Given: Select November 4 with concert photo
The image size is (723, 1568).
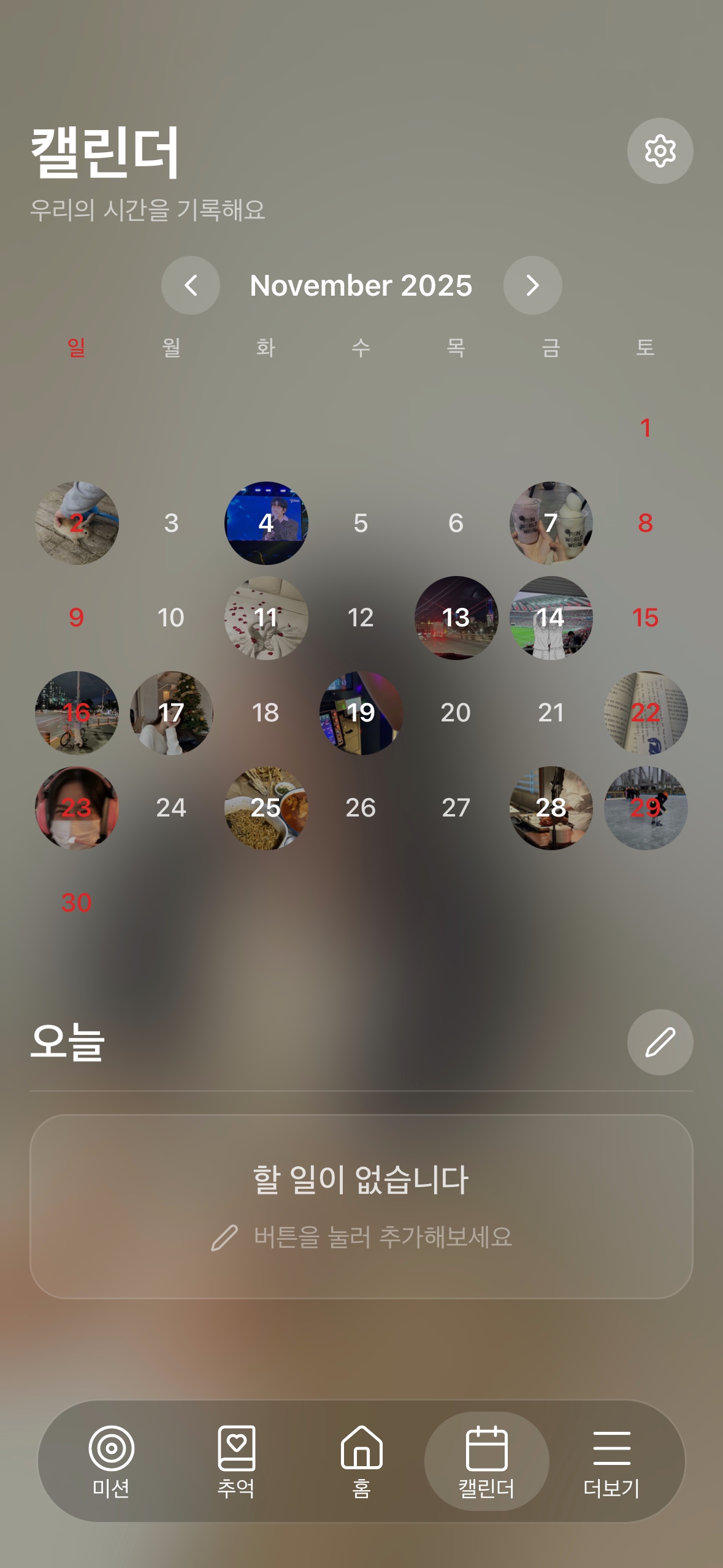Looking at the screenshot, I should pos(266,523).
